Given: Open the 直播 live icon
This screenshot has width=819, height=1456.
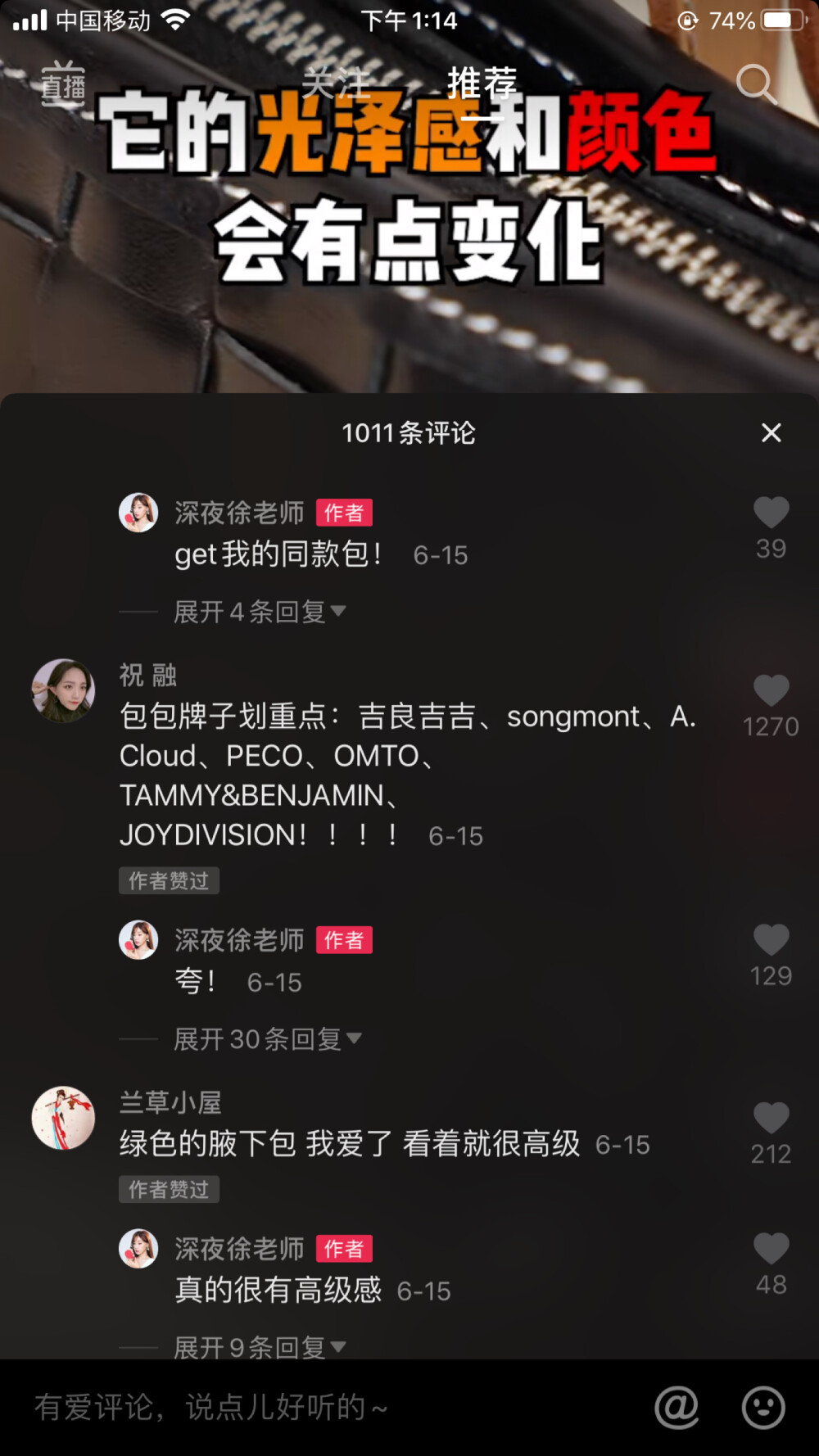Looking at the screenshot, I should point(63,84).
